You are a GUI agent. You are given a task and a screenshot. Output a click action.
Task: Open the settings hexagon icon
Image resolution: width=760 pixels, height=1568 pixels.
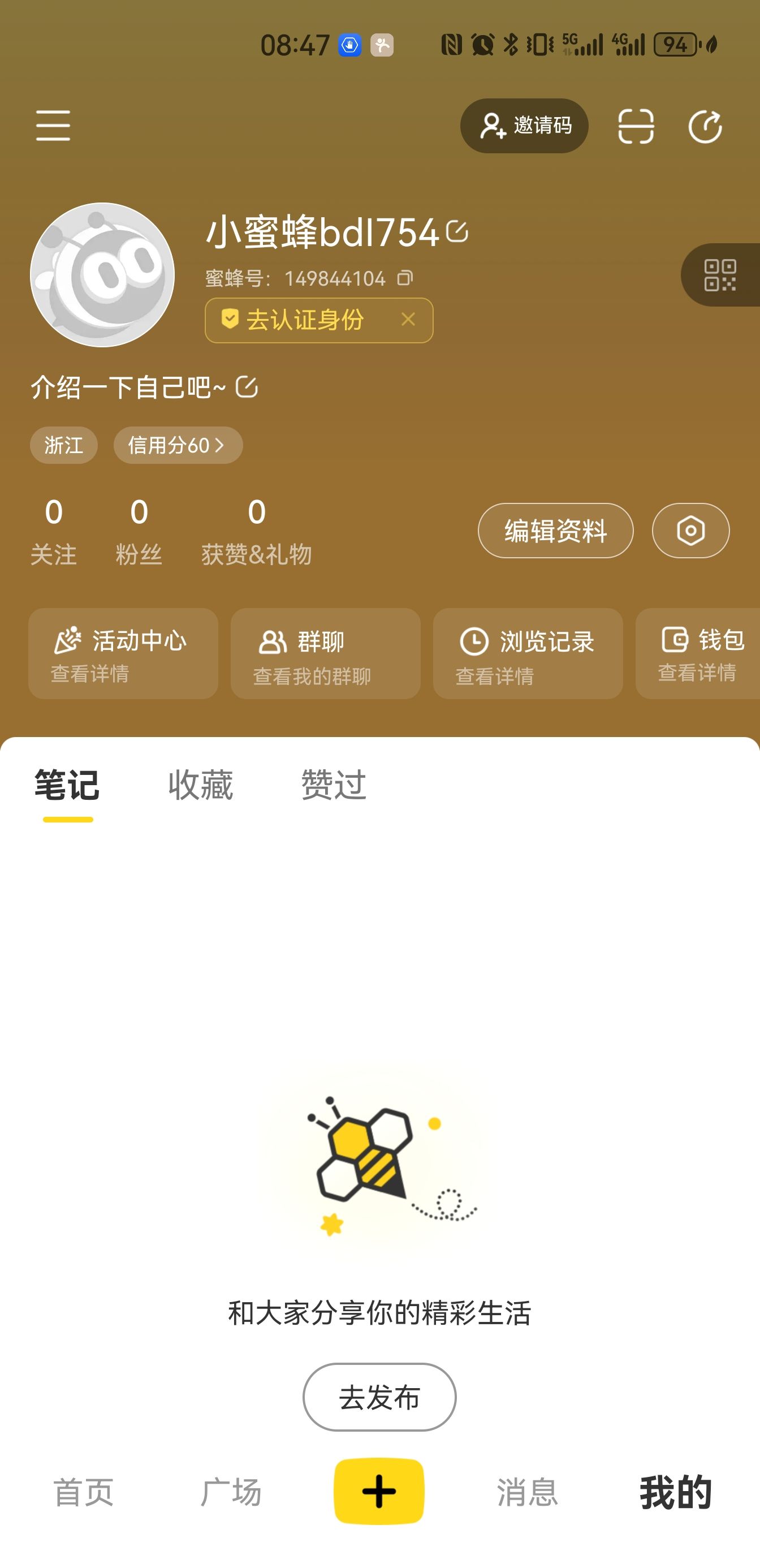[690, 531]
